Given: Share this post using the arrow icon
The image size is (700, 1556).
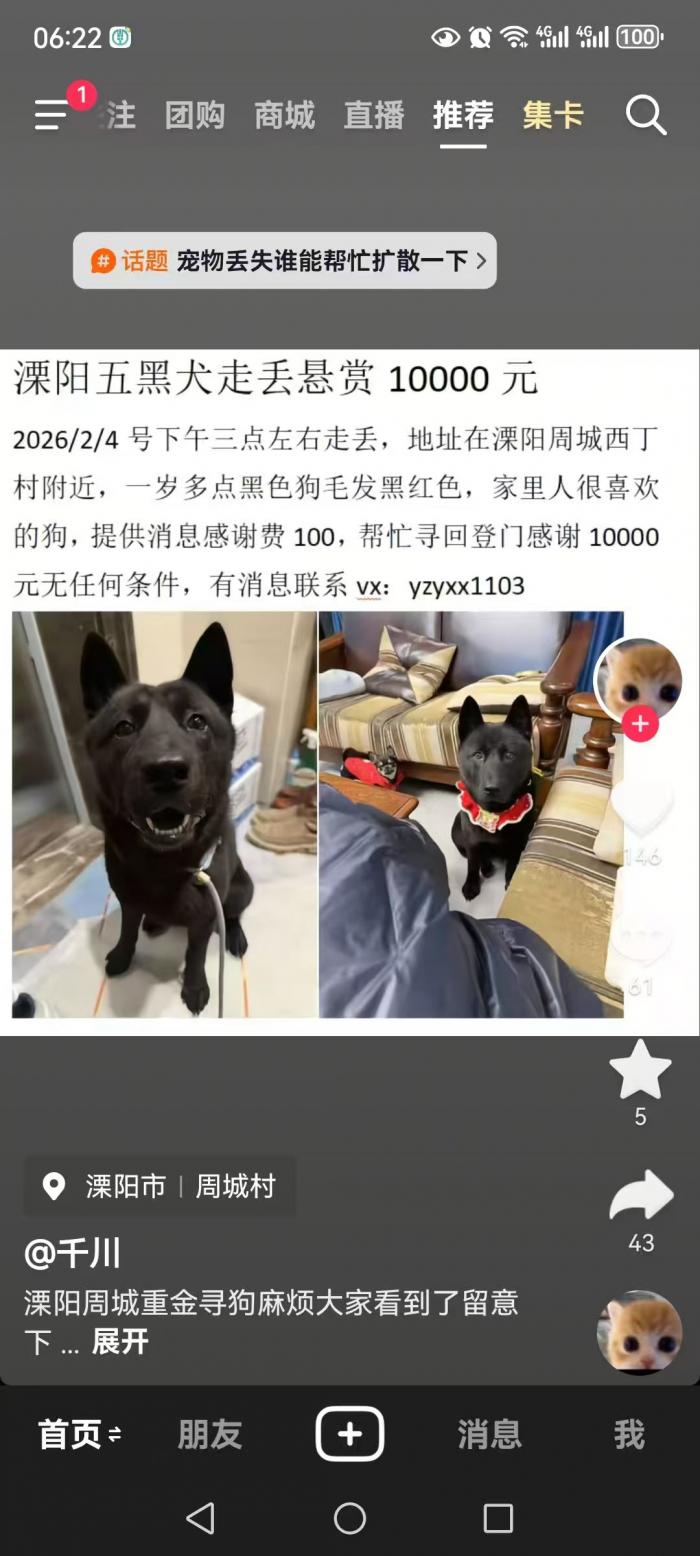Looking at the screenshot, I should 641,1196.
